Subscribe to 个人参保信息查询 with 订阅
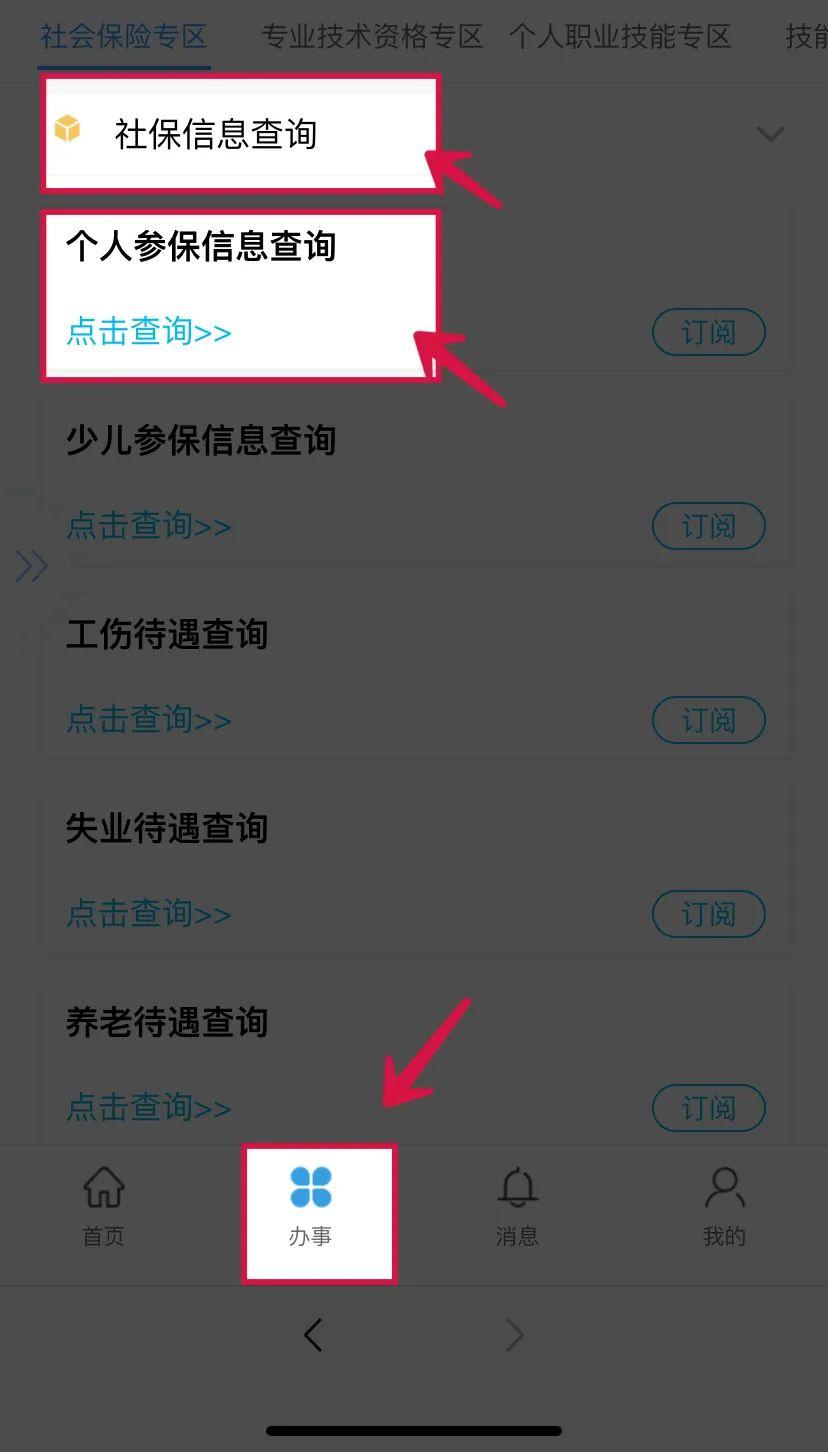The height and width of the screenshot is (1452, 828). click(x=708, y=332)
